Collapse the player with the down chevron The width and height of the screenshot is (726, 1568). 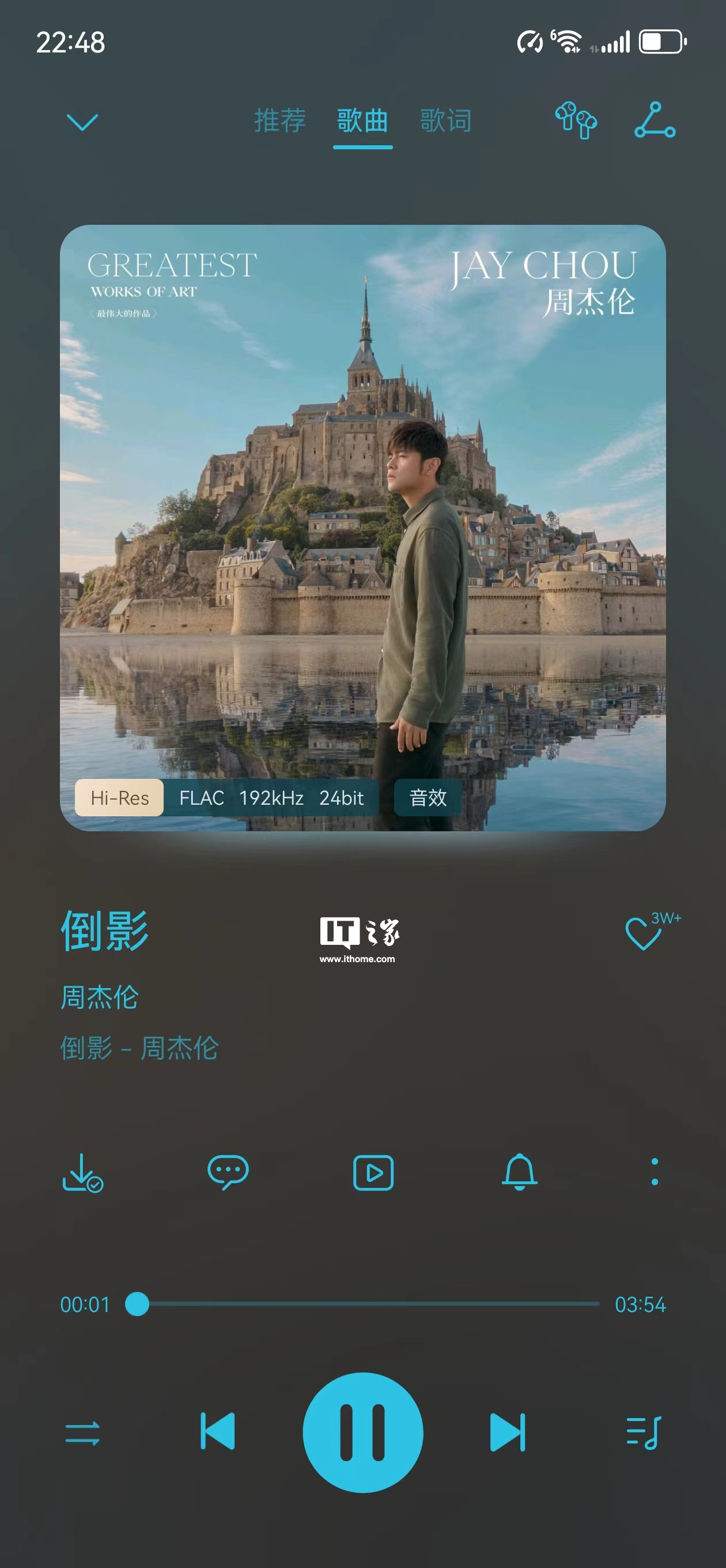point(82,122)
